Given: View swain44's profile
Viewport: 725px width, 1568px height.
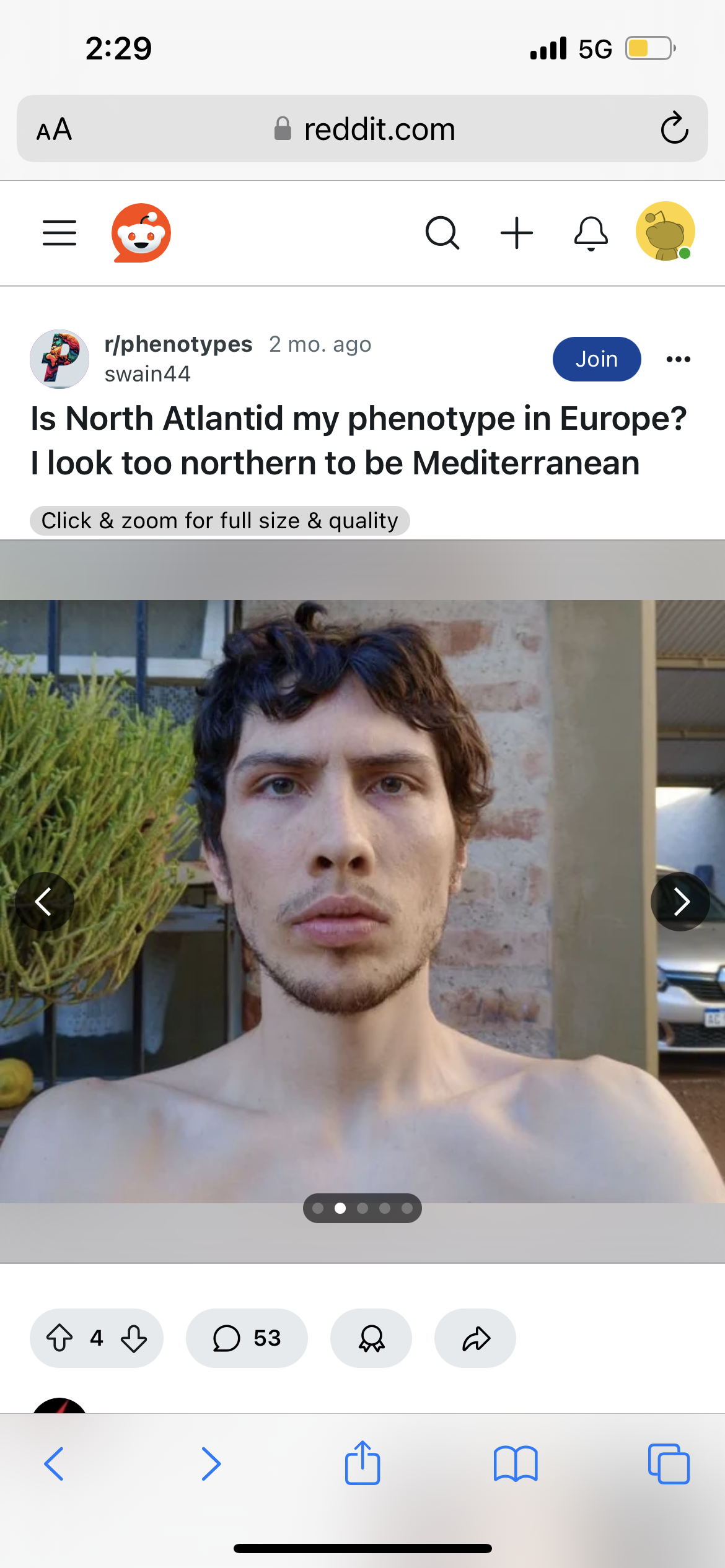Looking at the screenshot, I should click(x=147, y=374).
